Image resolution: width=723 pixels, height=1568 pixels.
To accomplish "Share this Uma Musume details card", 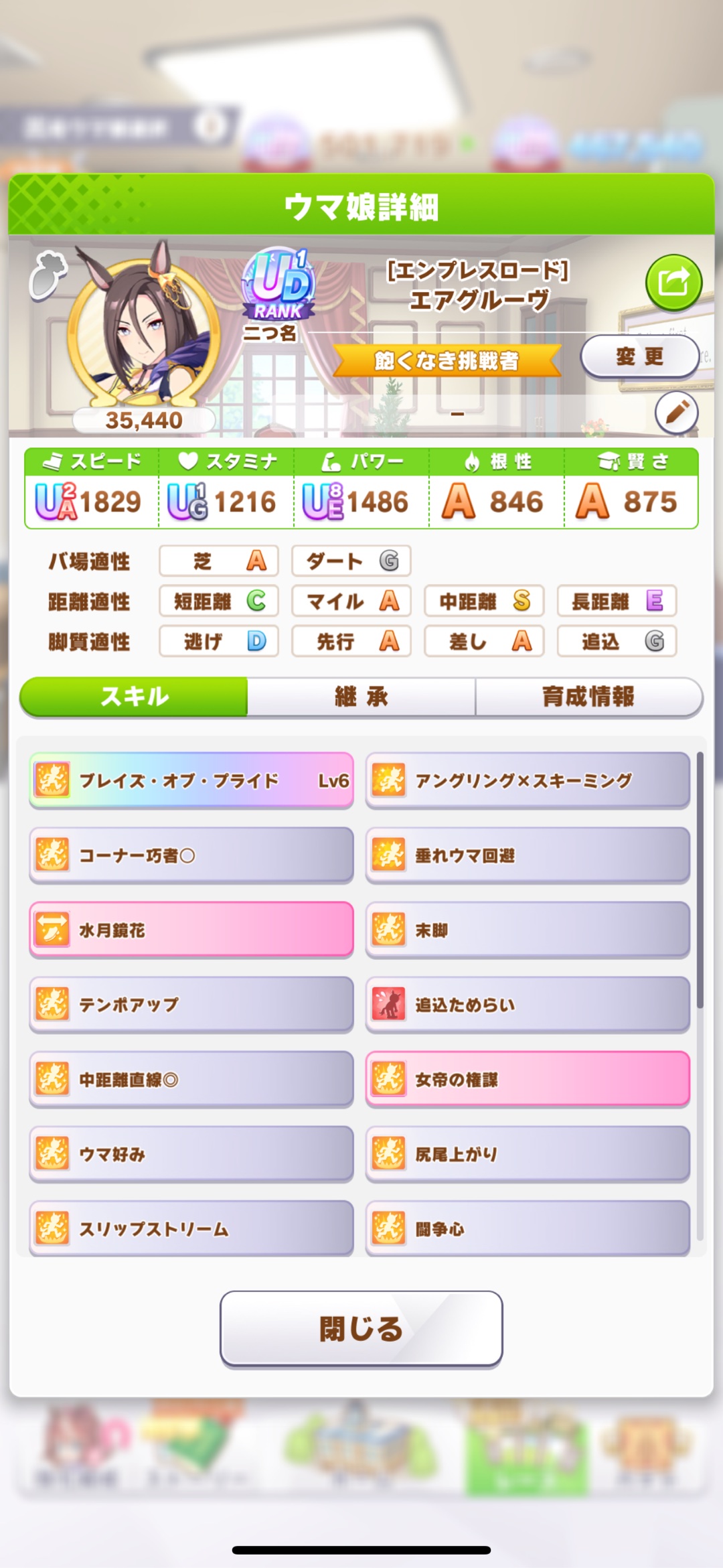I will 673,283.
